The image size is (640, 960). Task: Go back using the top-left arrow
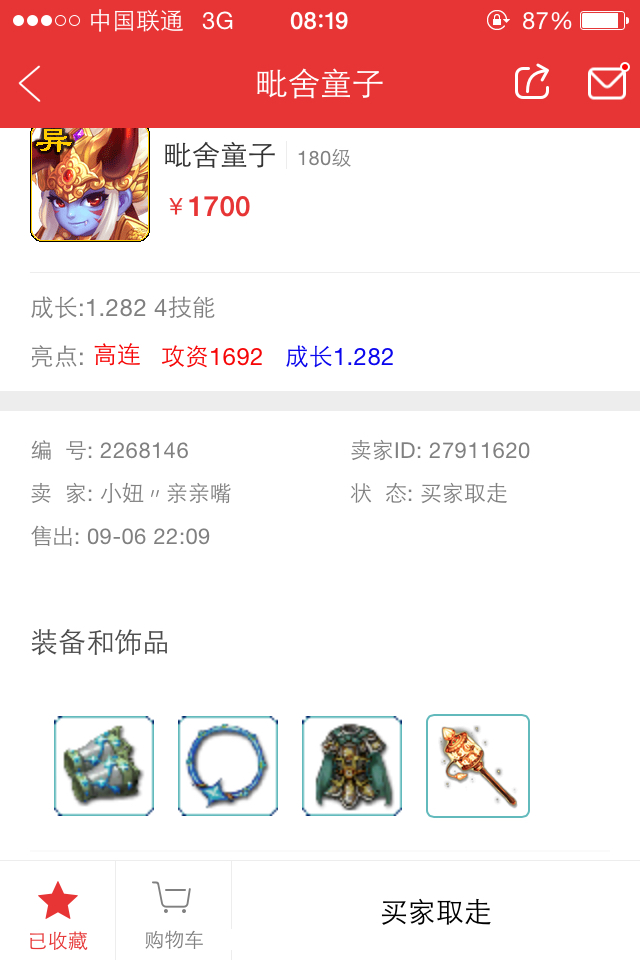point(30,84)
